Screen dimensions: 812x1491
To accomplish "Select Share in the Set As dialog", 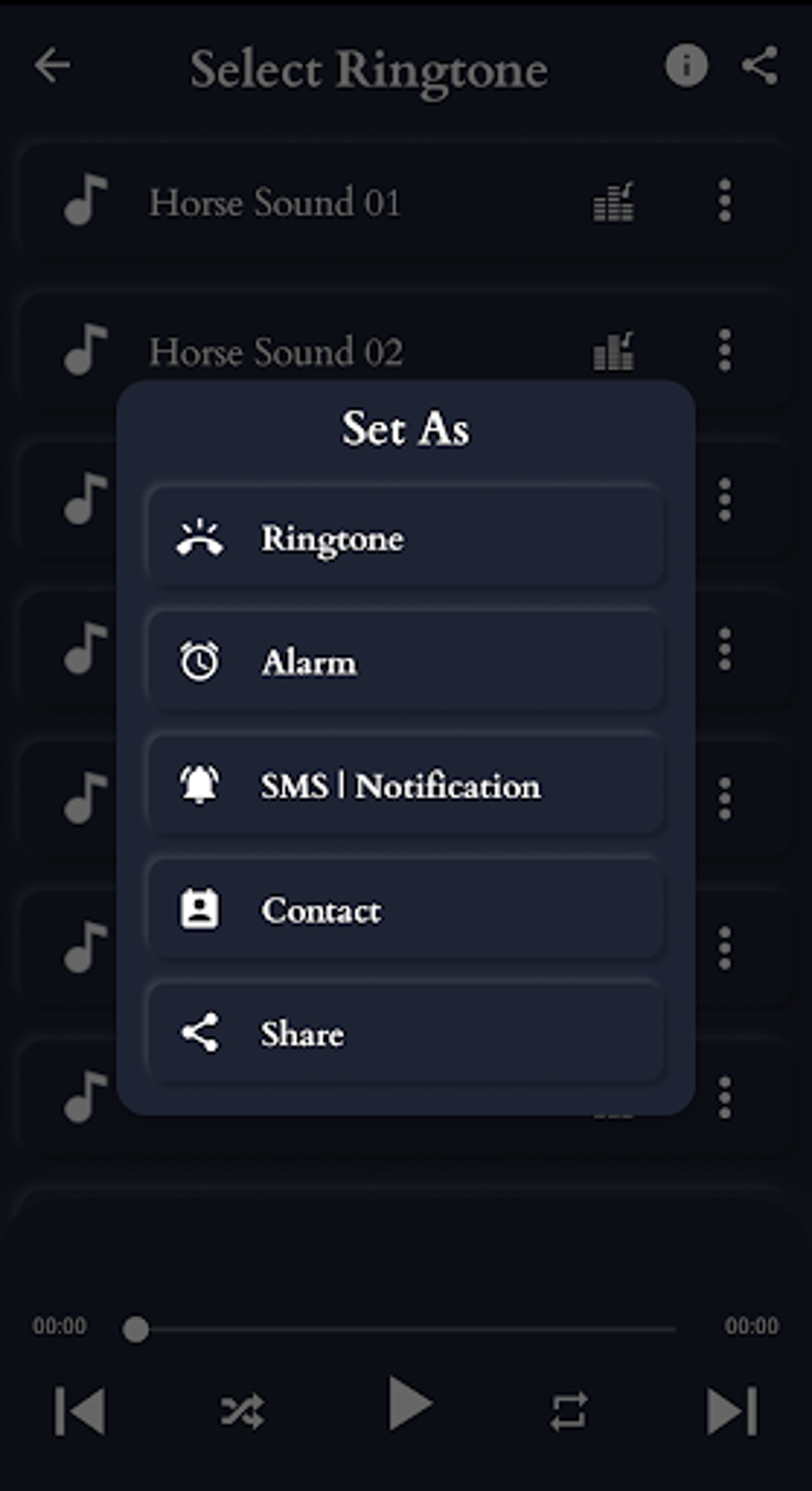I will [x=405, y=1033].
